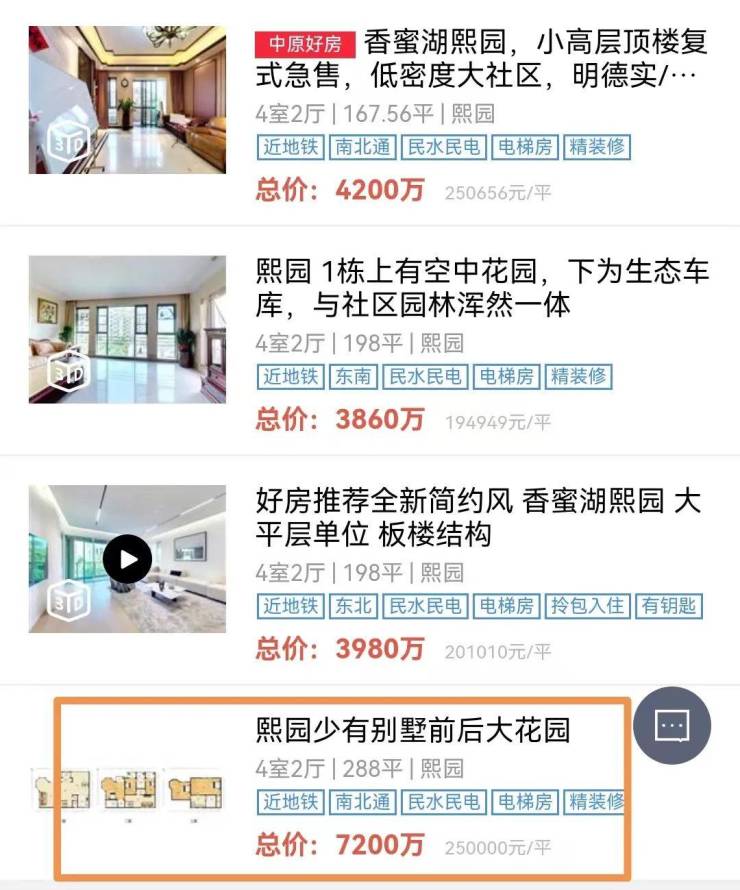Play the video on the 3980万 listing
740x890 pixels.
pyautogui.click(x=127, y=559)
